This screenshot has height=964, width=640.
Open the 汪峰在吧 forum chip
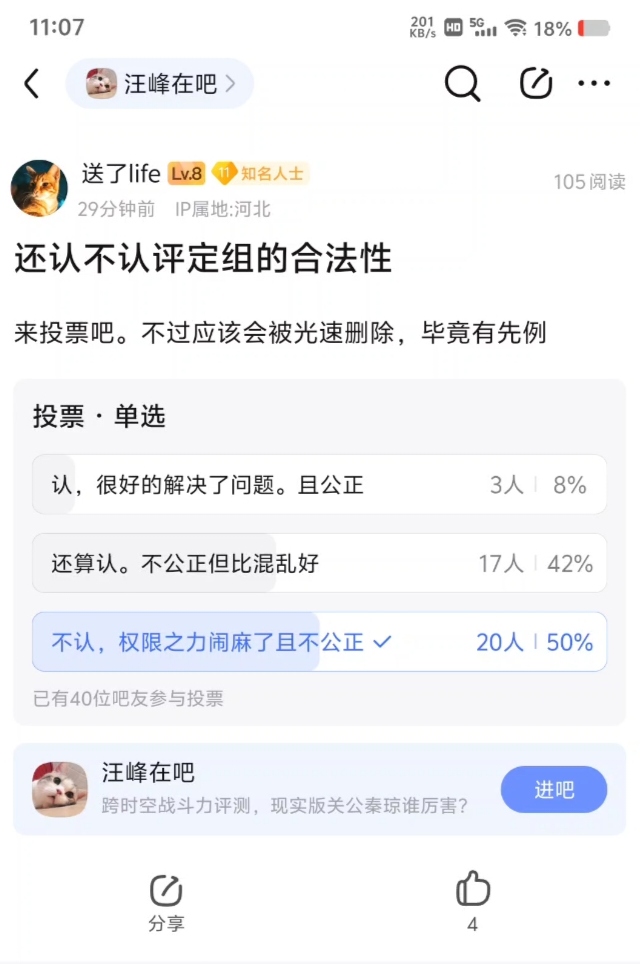point(160,84)
